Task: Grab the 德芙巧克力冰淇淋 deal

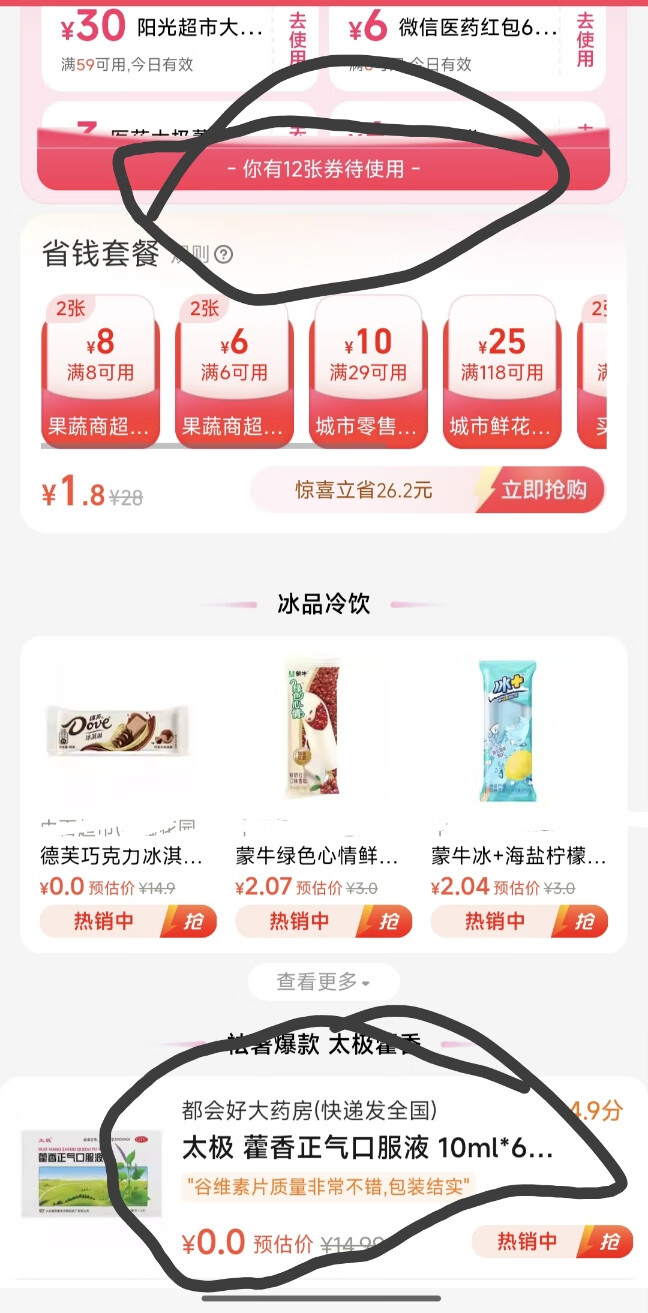Action: tap(128, 921)
